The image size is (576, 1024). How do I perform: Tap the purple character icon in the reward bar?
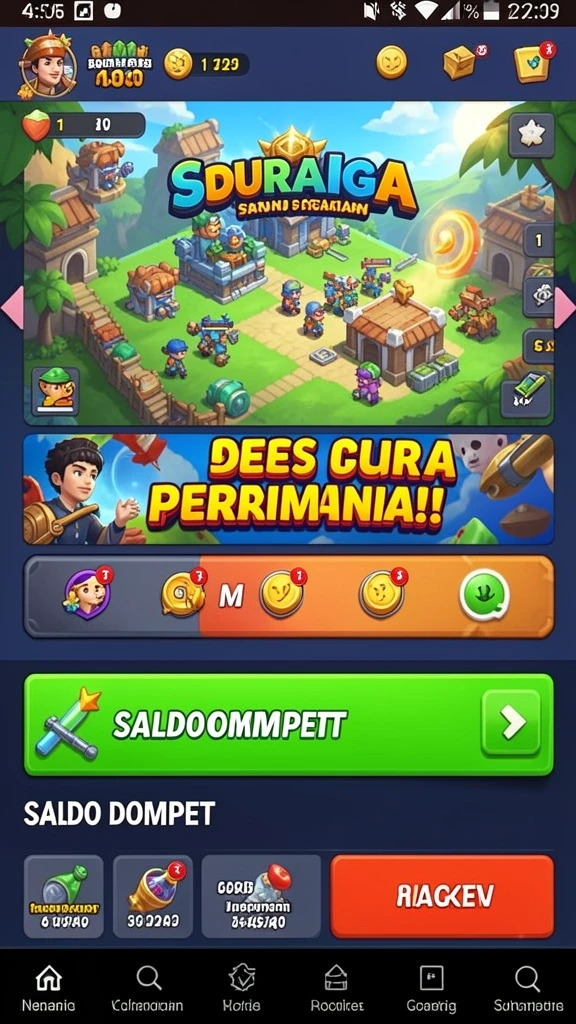tap(88, 594)
